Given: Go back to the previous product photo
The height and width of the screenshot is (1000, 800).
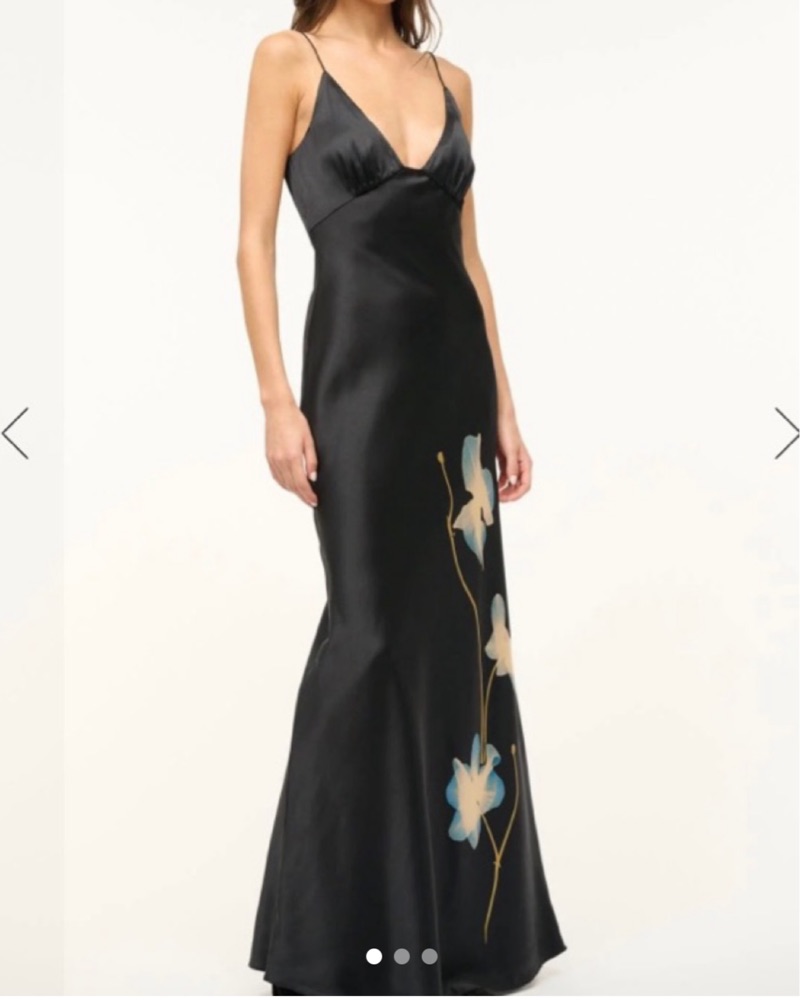Looking at the screenshot, I should (15, 433).
